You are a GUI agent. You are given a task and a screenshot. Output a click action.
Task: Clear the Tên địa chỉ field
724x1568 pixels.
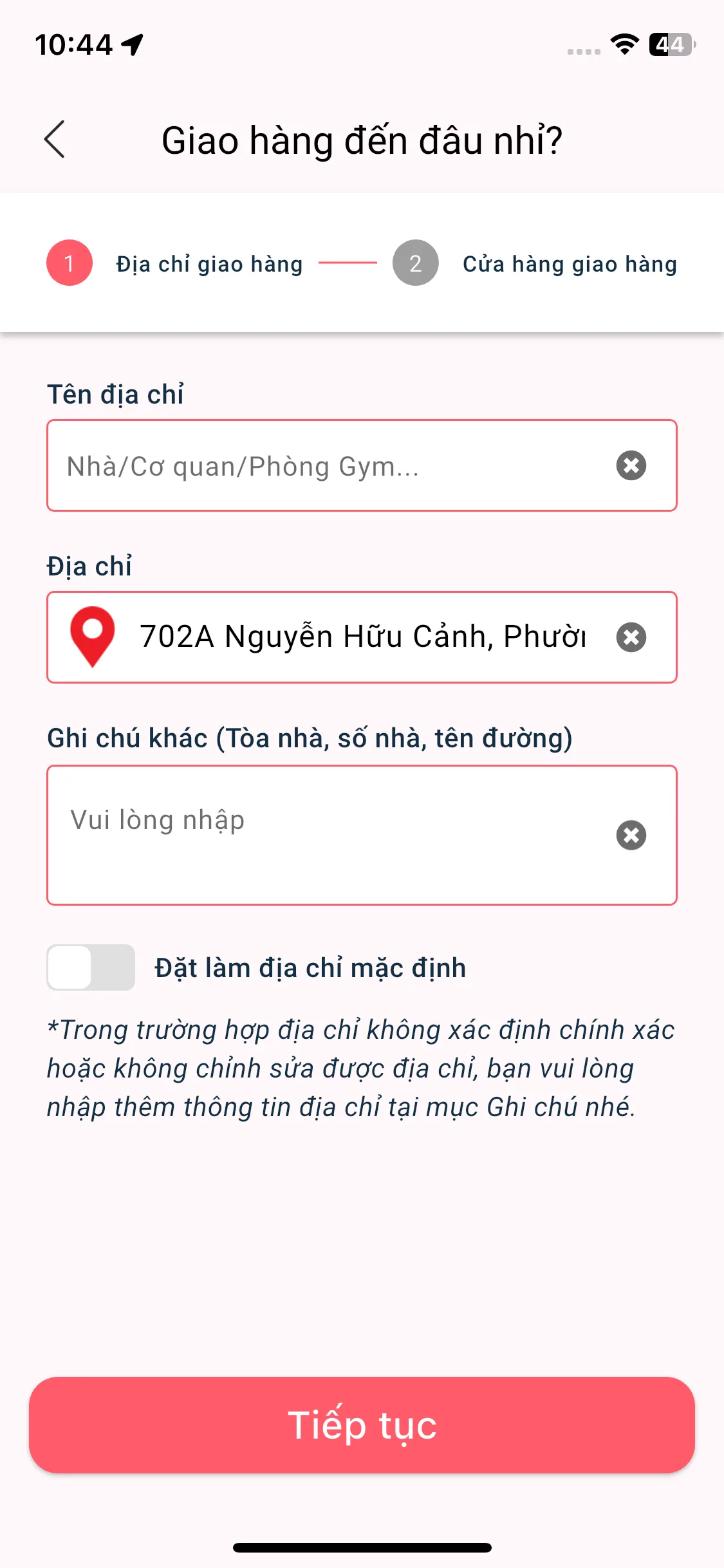click(631, 465)
